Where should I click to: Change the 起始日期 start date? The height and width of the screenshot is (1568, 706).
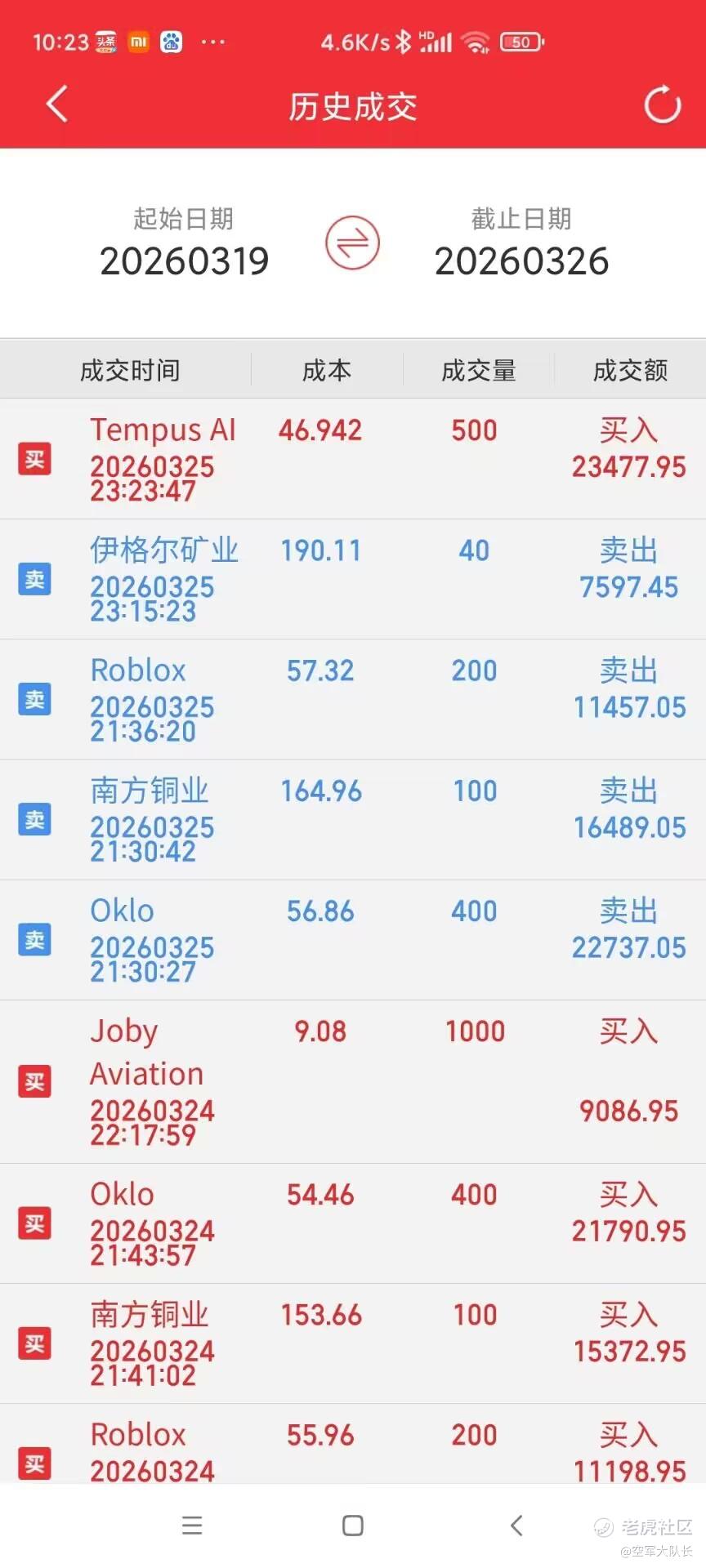tap(184, 260)
